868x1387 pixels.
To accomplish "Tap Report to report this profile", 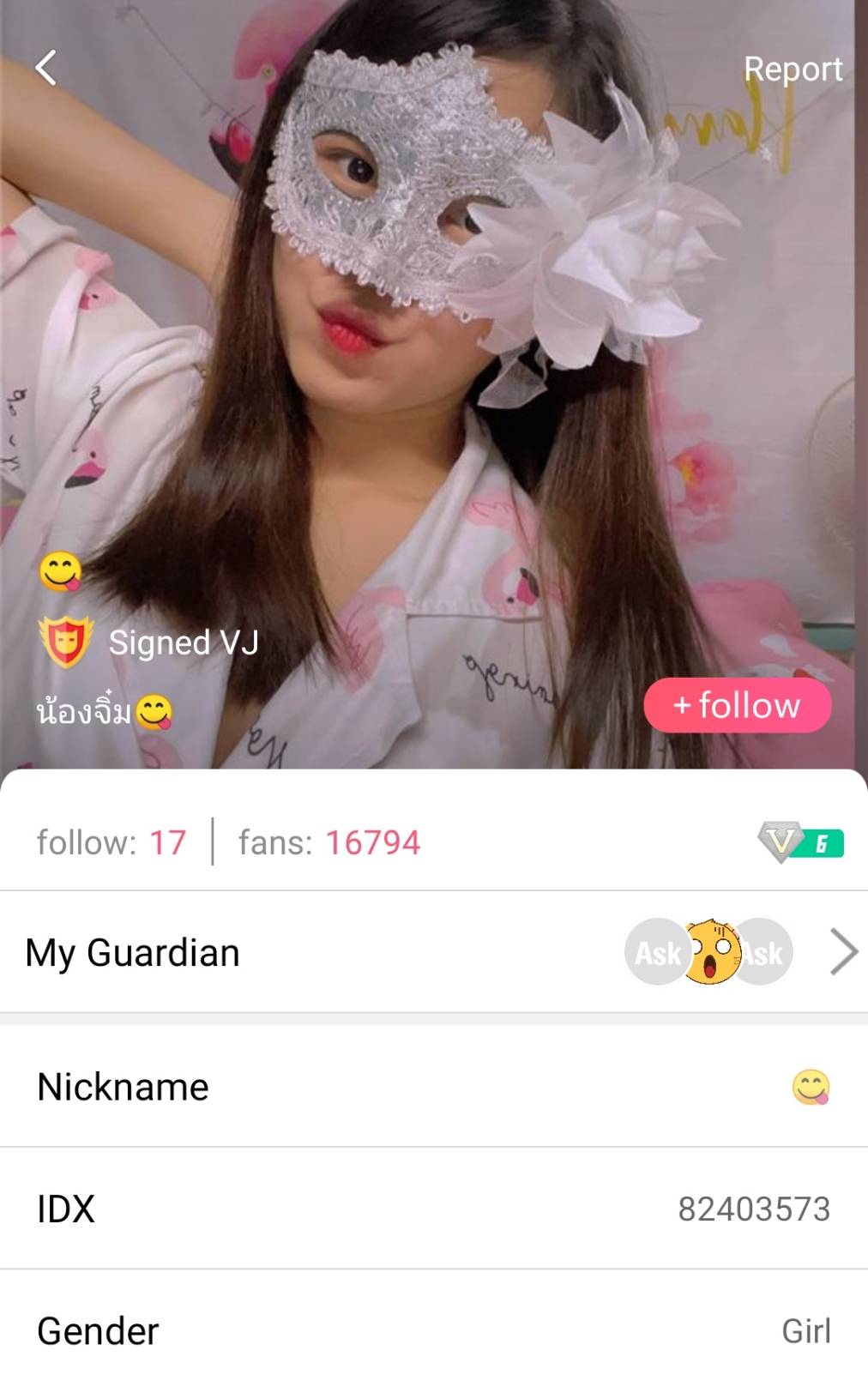I will tap(793, 69).
